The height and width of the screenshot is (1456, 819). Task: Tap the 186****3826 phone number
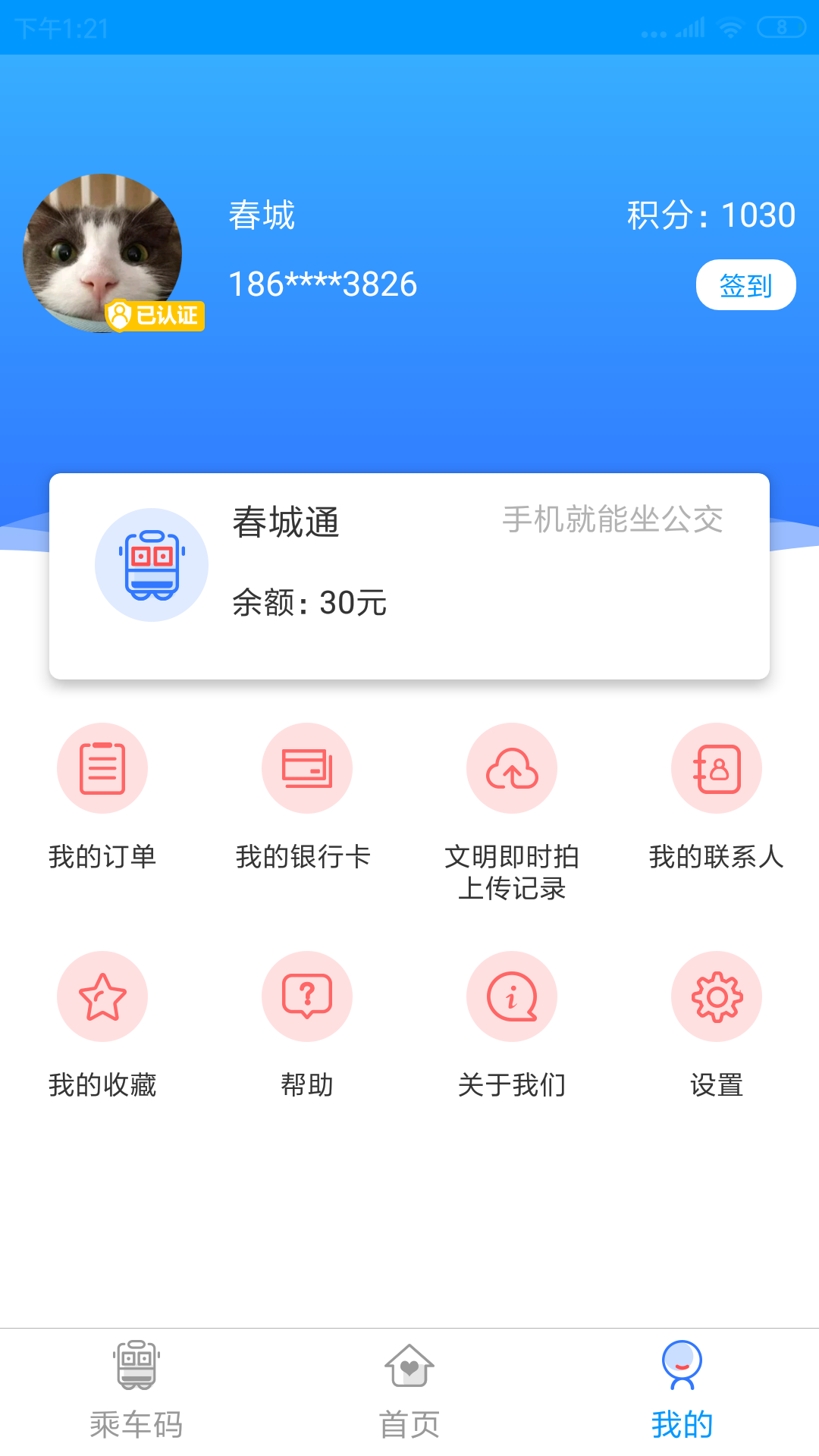pos(322,284)
